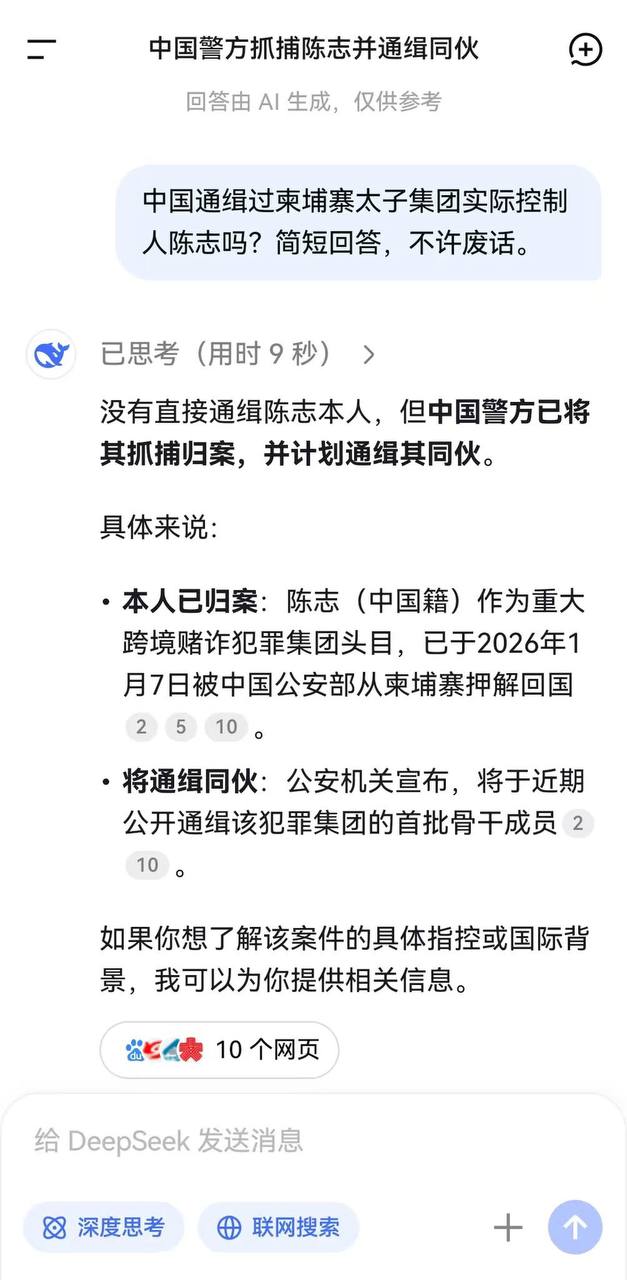Open the sidebar menu
Viewport: 627px width, 1280px height.
(x=41, y=48)
